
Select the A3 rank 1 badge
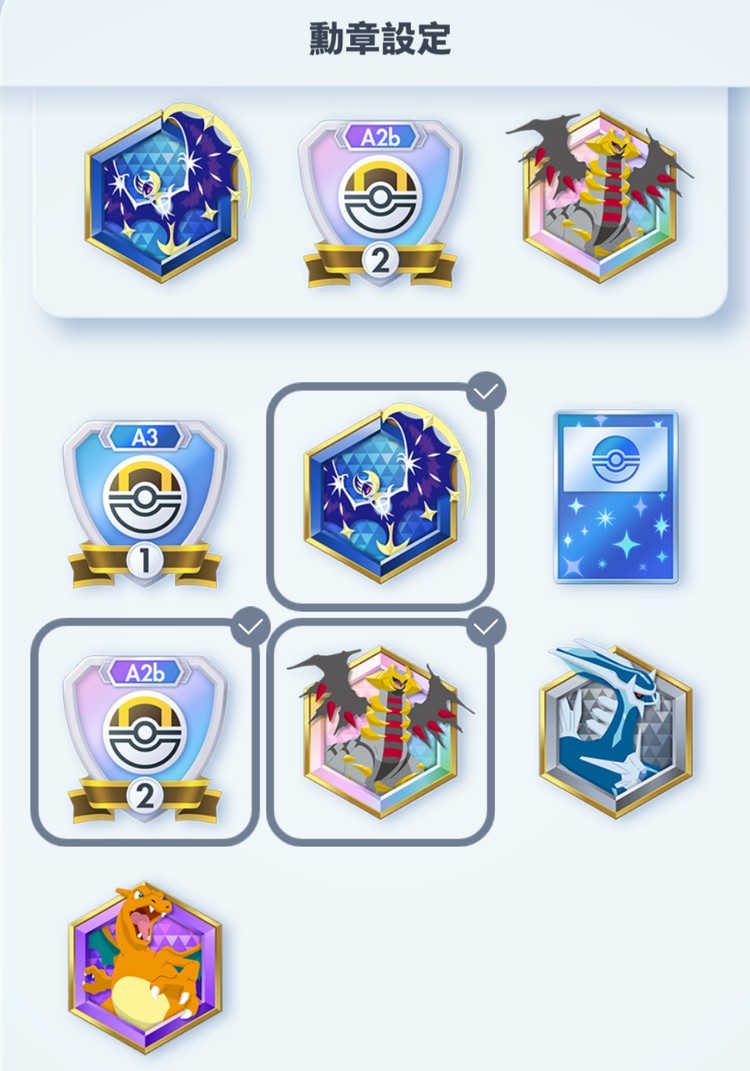tap(145, 503)
